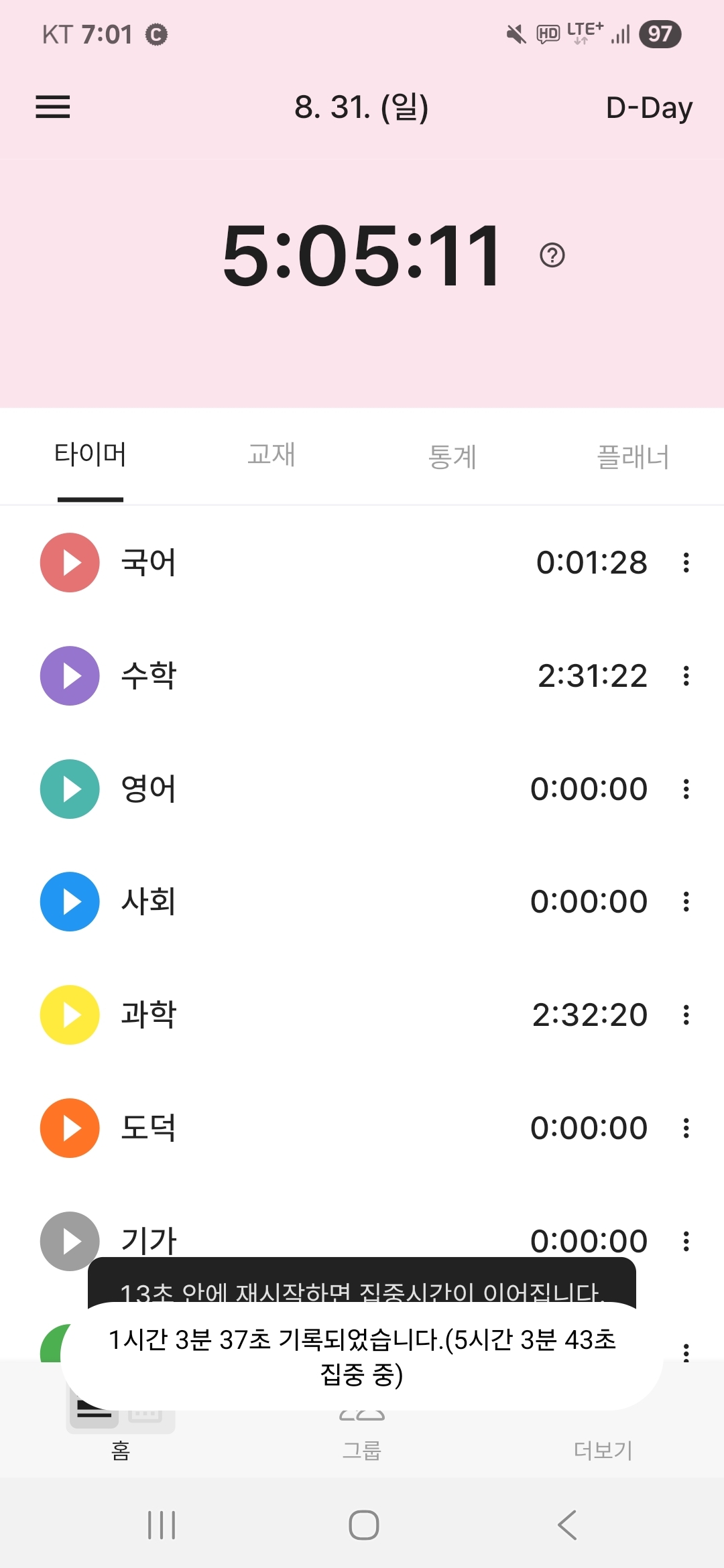Viewport: 724px width, 1568px height.
Task: Switch to the 교재 tab
Action: point(271,456)
